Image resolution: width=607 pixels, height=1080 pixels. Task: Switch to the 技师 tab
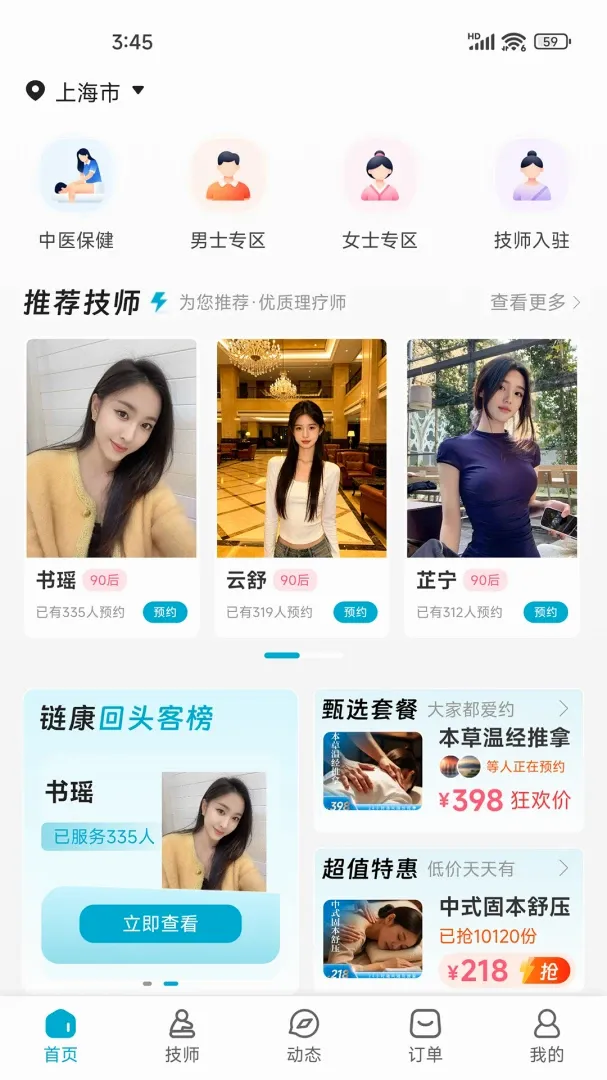click(182, 1036)
